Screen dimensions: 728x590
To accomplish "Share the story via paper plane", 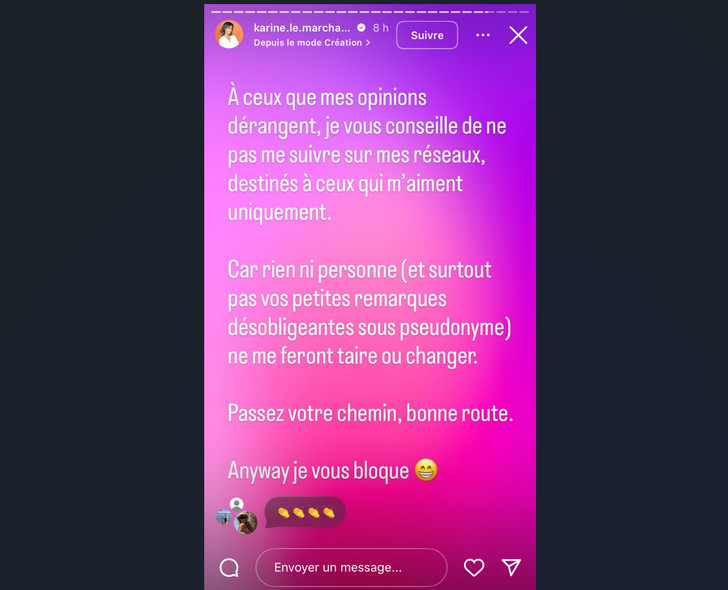I will (x=511, y=567).
